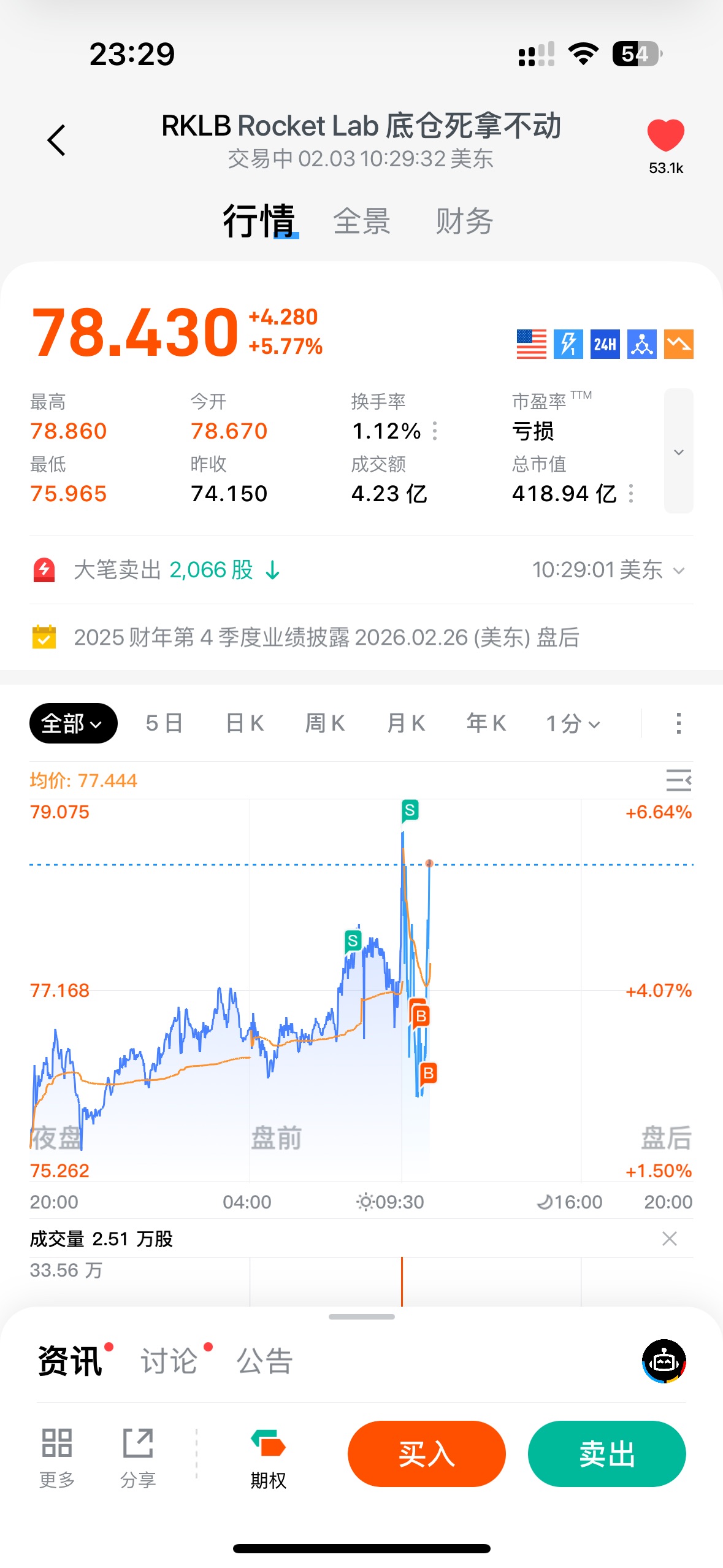Open the chart overflow menu
Image resolution: width=723 pixels, height=1568 pixels.
678,724
